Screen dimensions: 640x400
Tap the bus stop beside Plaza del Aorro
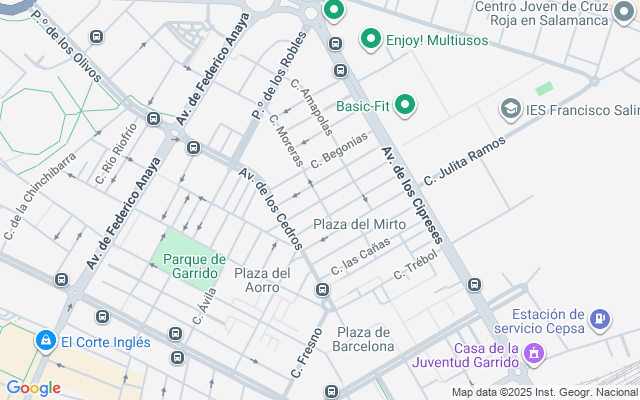click(x=322, y=290)
